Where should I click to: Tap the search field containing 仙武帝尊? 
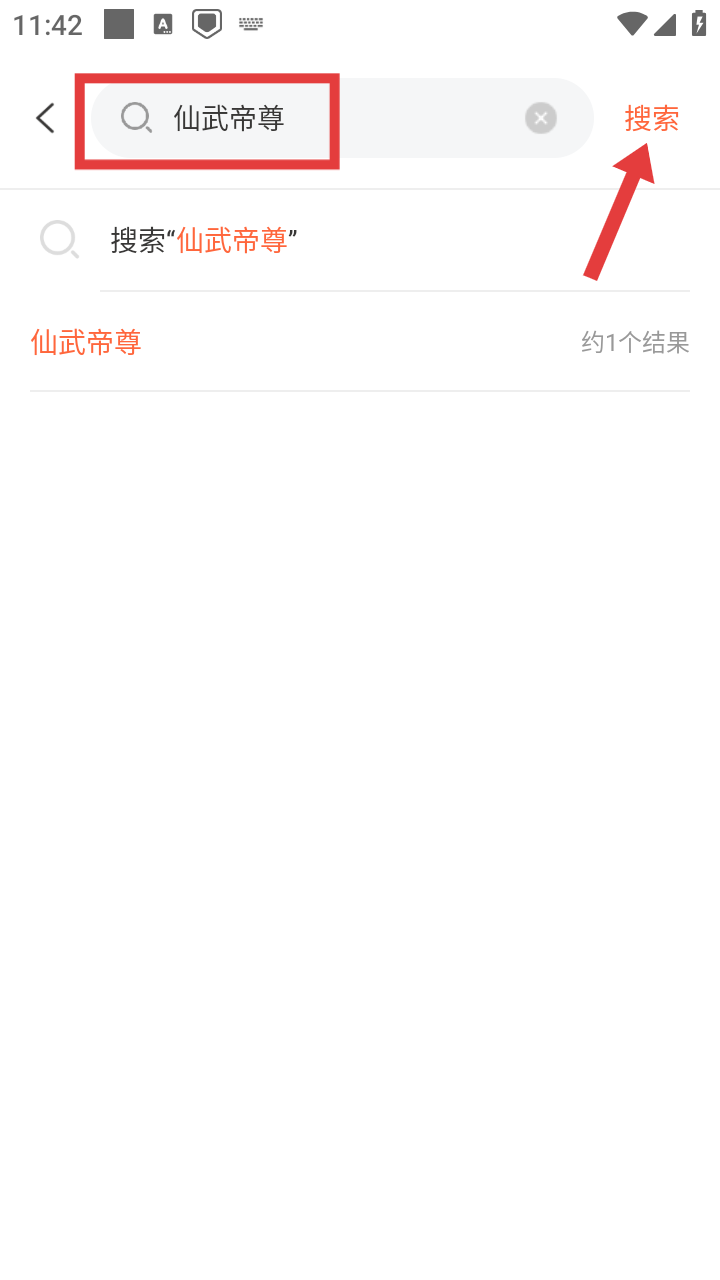pos(342,118)
